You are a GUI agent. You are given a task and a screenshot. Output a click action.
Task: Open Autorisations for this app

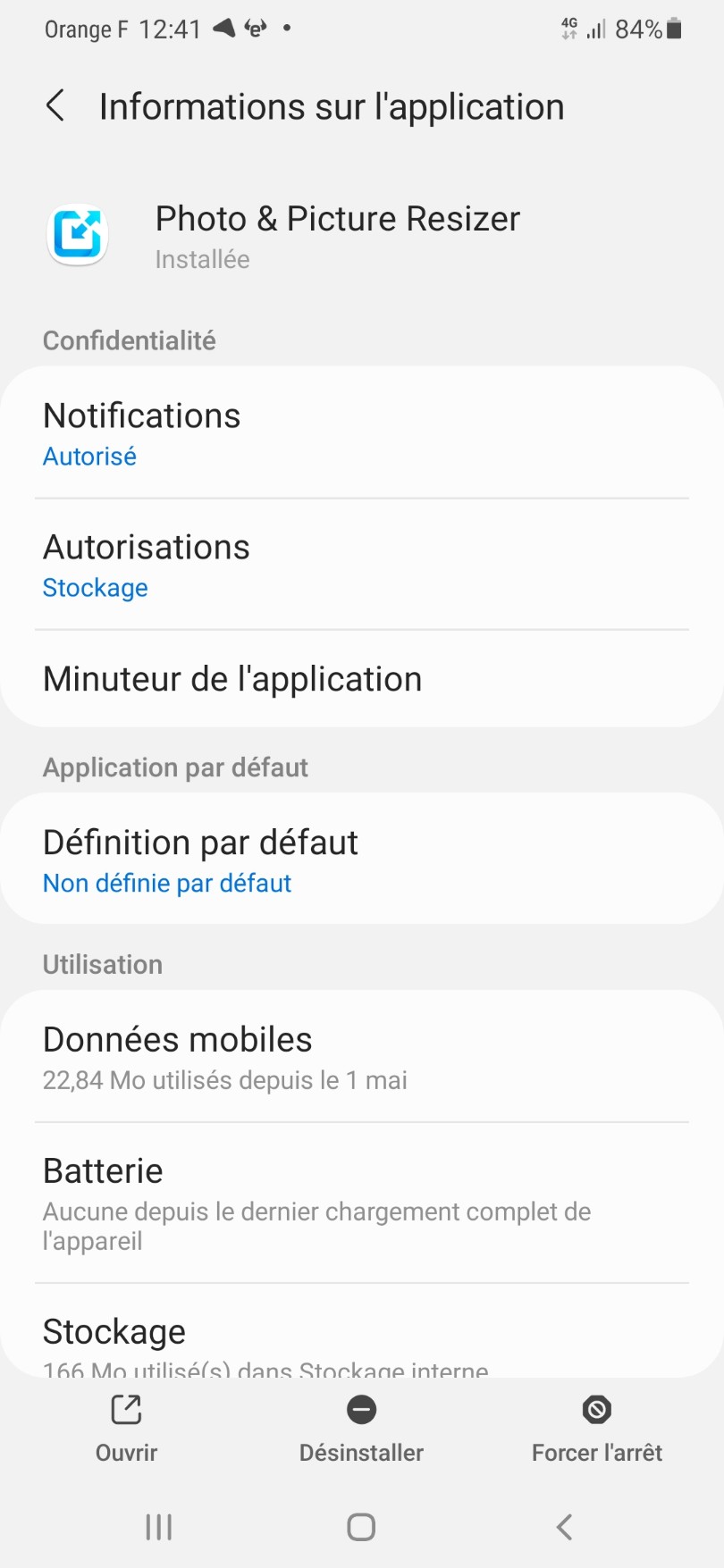pos(361,566)
